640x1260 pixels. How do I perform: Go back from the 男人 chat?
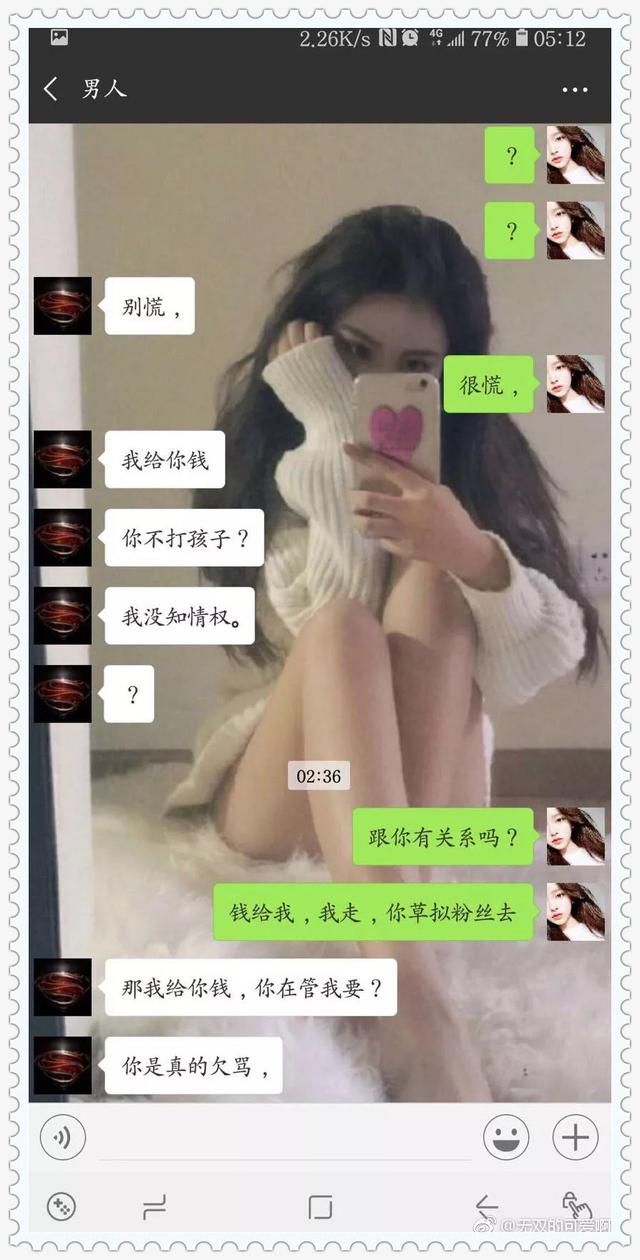(51, 89)
